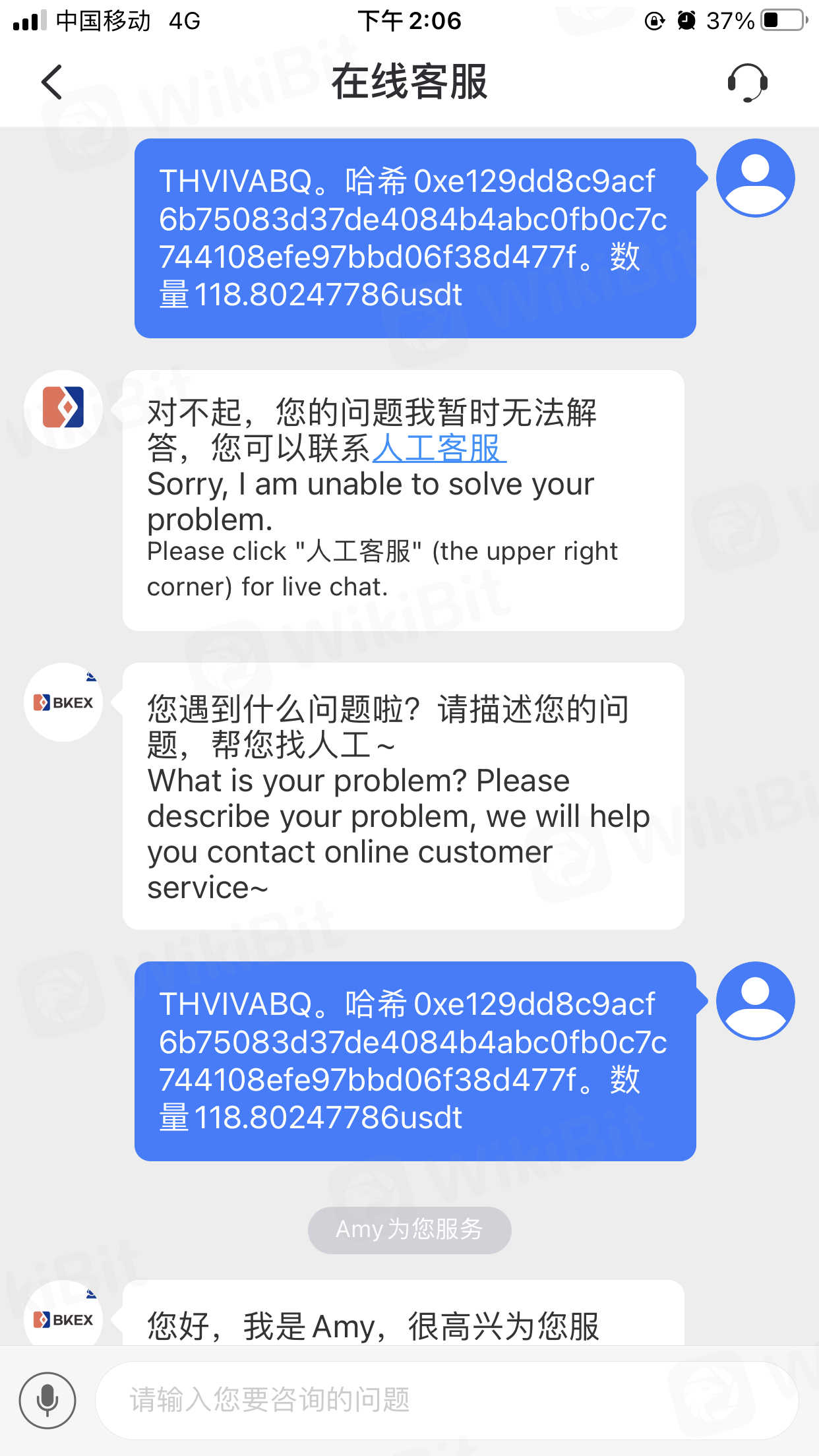Open the 人工客服 link
The width and height of the screenshot is (819, 1456).
click(x=439, y=448)
